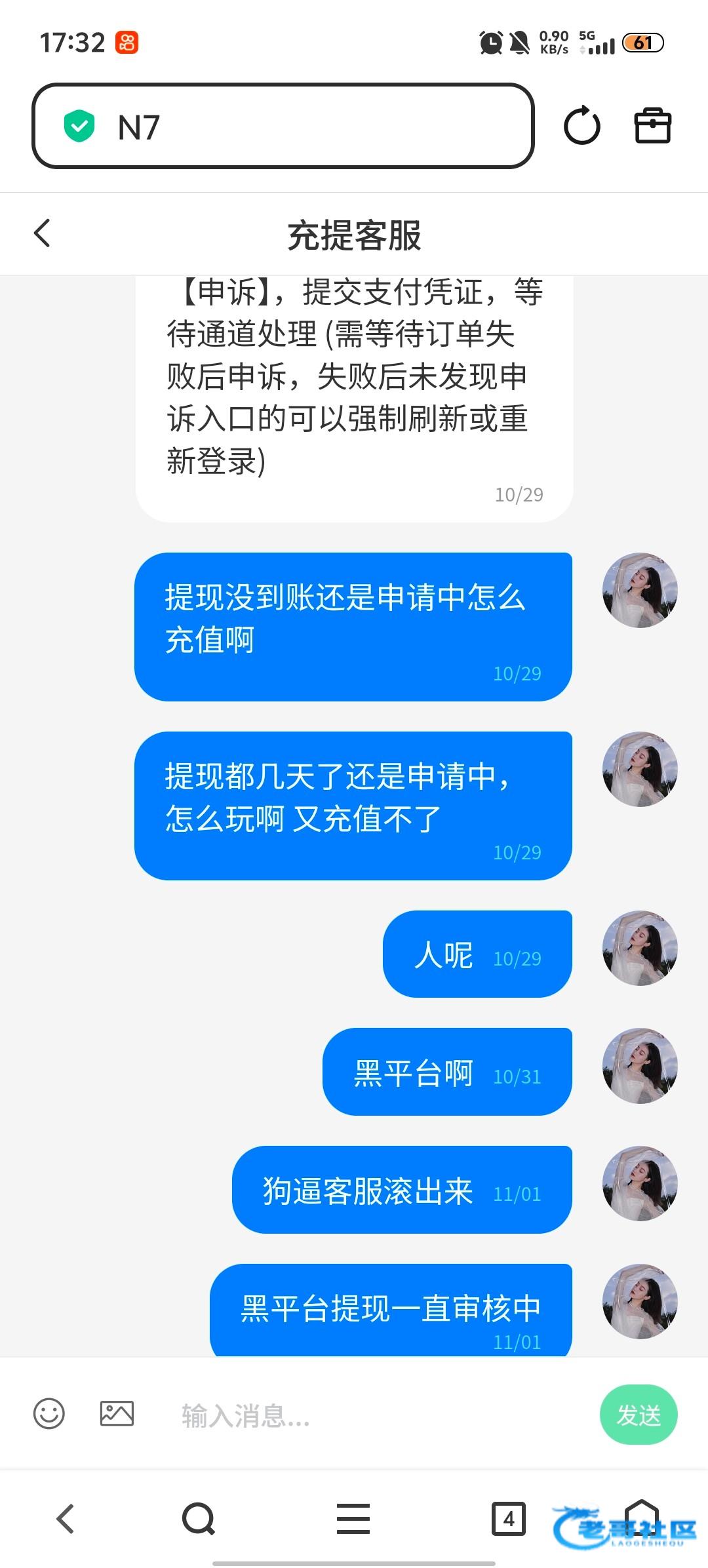View the 4 open browser tabs
The height and width of the screenshot is (1568, 708).
(509, 1518)
